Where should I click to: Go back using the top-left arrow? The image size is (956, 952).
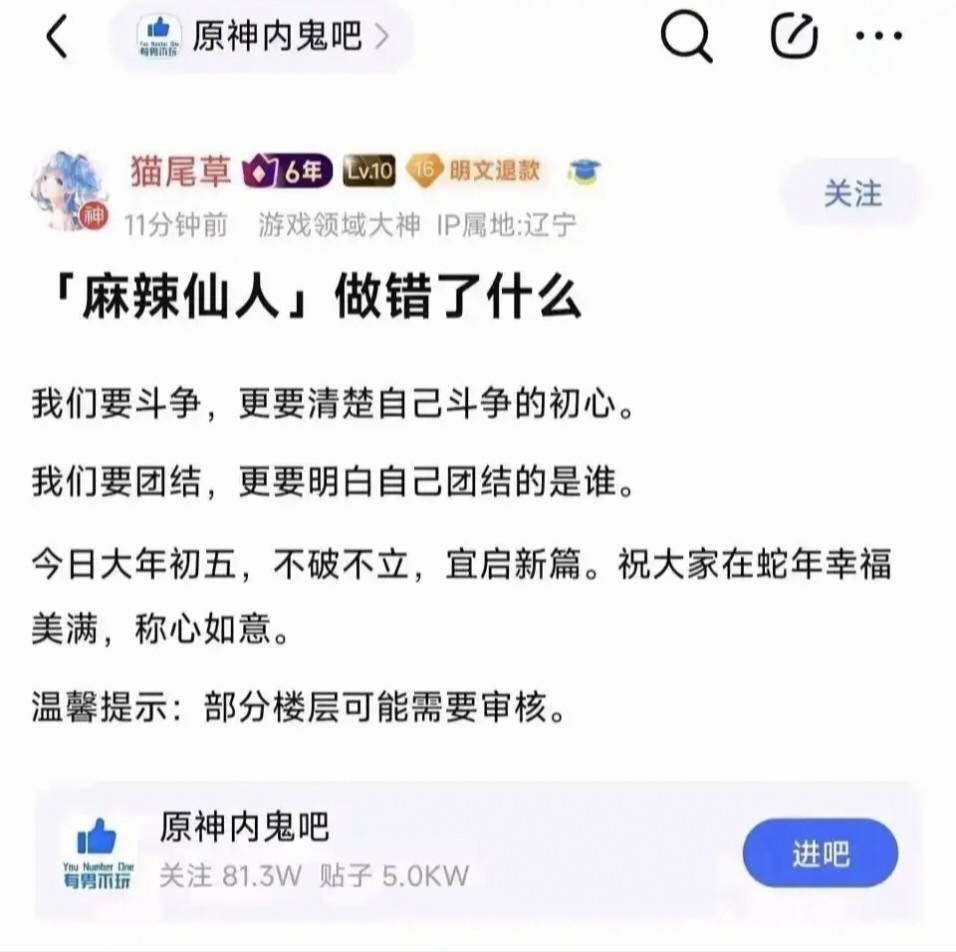pos(57,37)
